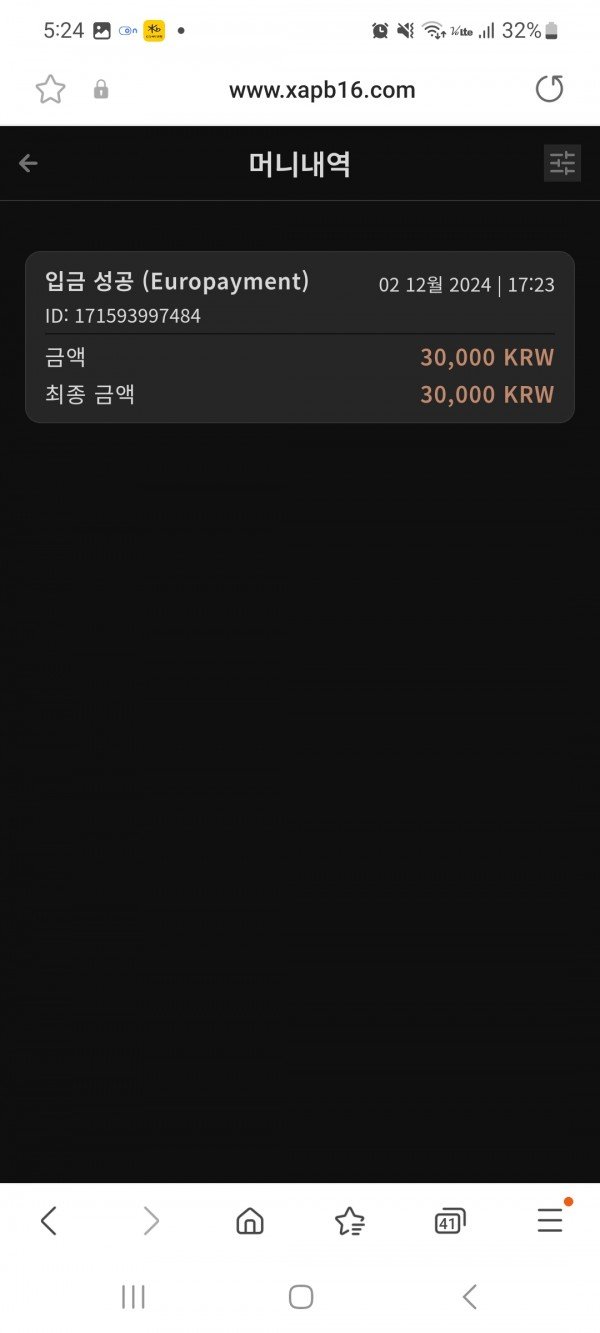Go to the browser home page
Screen dimensions: 600x1333
coord(249,1220)
